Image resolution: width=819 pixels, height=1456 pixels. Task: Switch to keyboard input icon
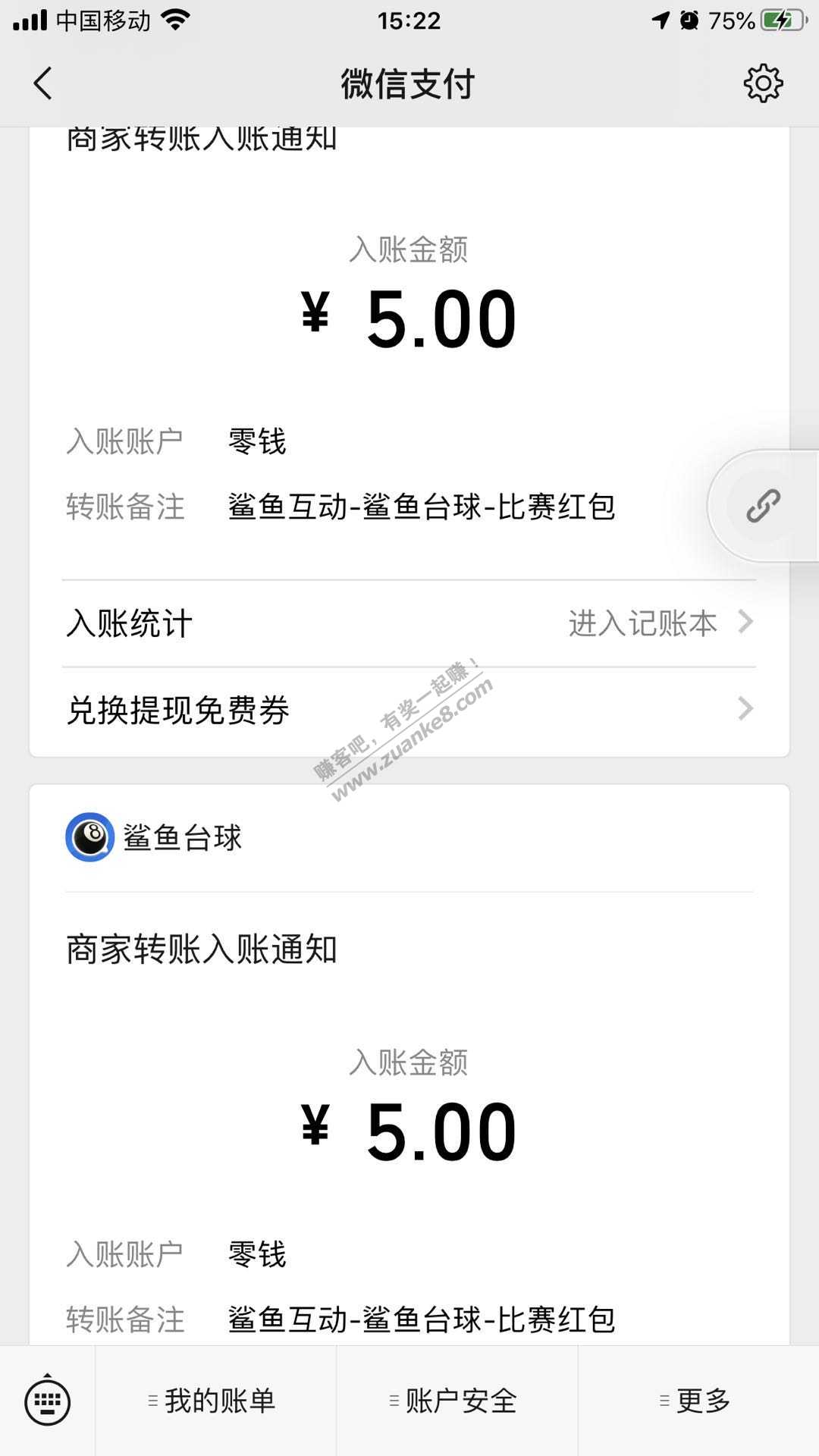tap(48, 1401)
